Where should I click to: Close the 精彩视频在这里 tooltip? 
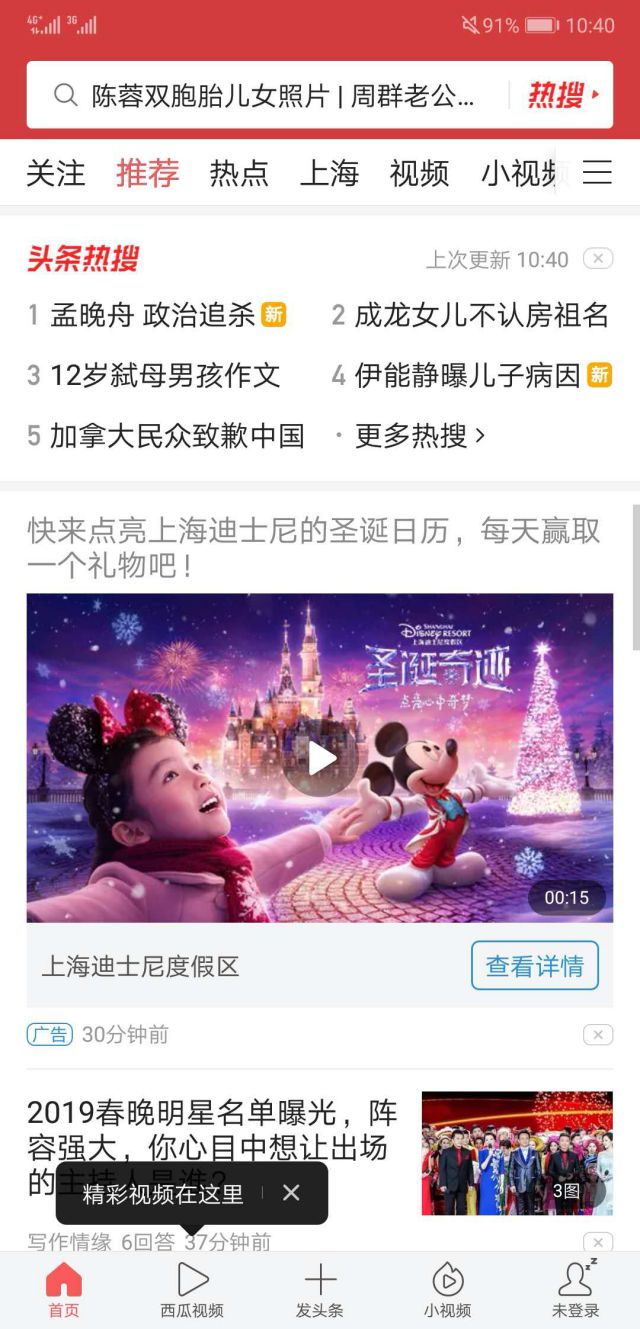tap(291, 1192)
